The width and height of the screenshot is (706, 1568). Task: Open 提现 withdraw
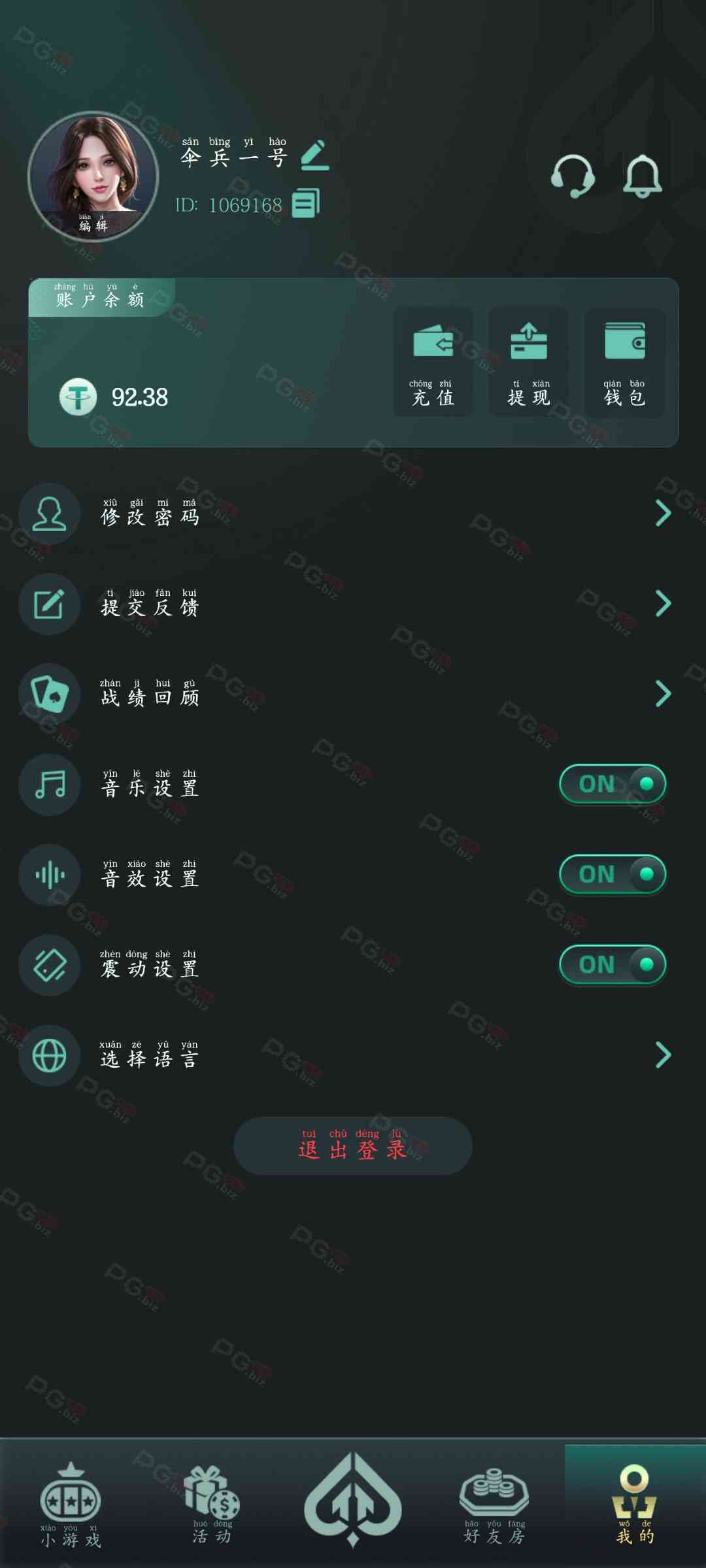coord(528,362)
